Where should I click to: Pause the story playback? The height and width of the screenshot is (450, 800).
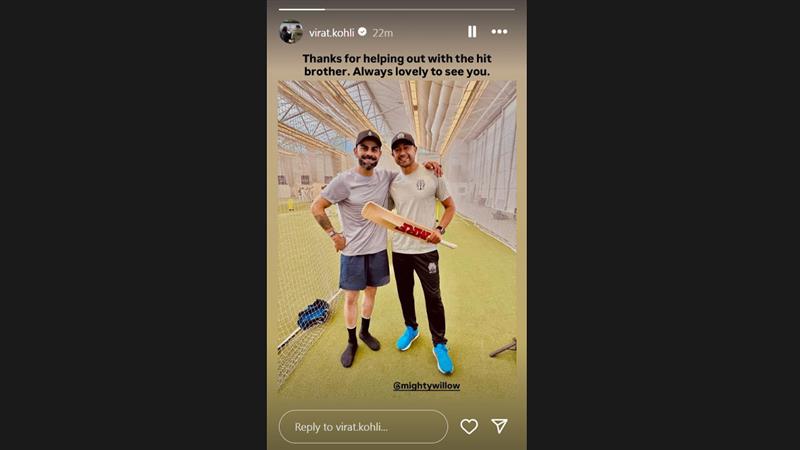pyautogui.click(x=472, y=32)
